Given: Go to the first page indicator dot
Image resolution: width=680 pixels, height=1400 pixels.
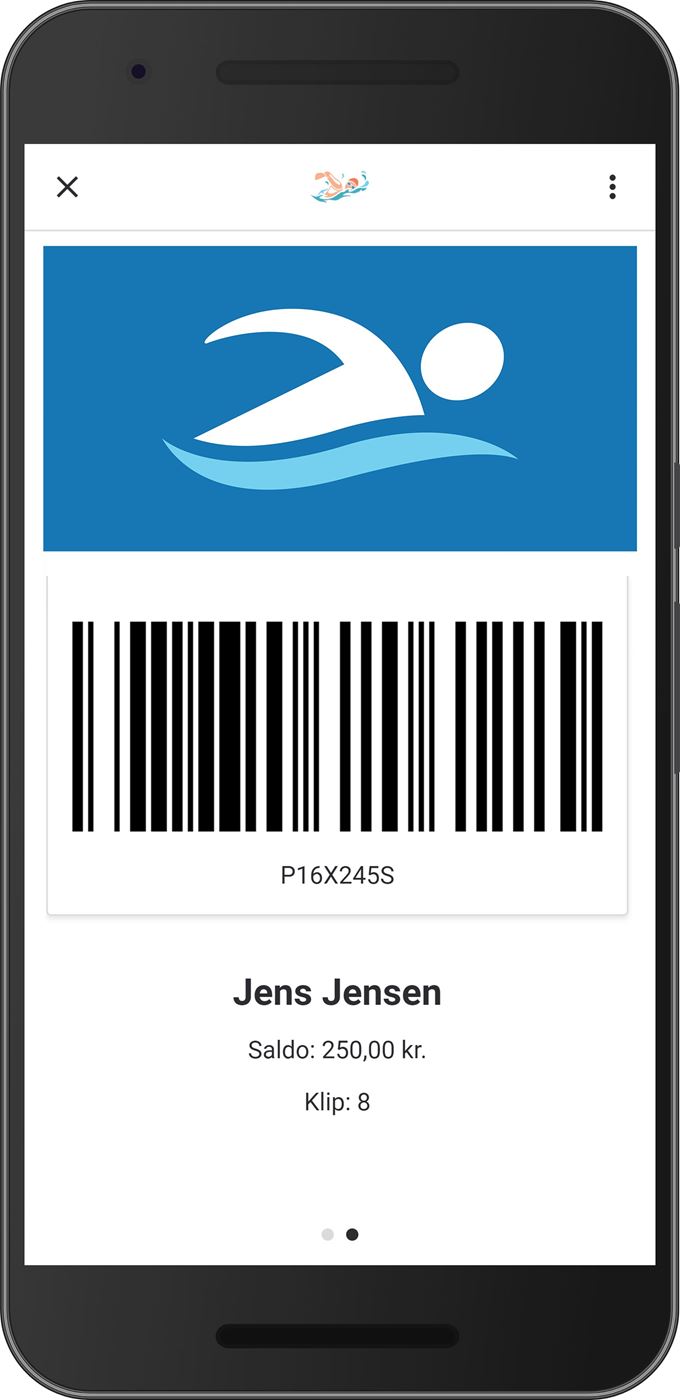Looking at the screenshot, I should pos(327,1234).
